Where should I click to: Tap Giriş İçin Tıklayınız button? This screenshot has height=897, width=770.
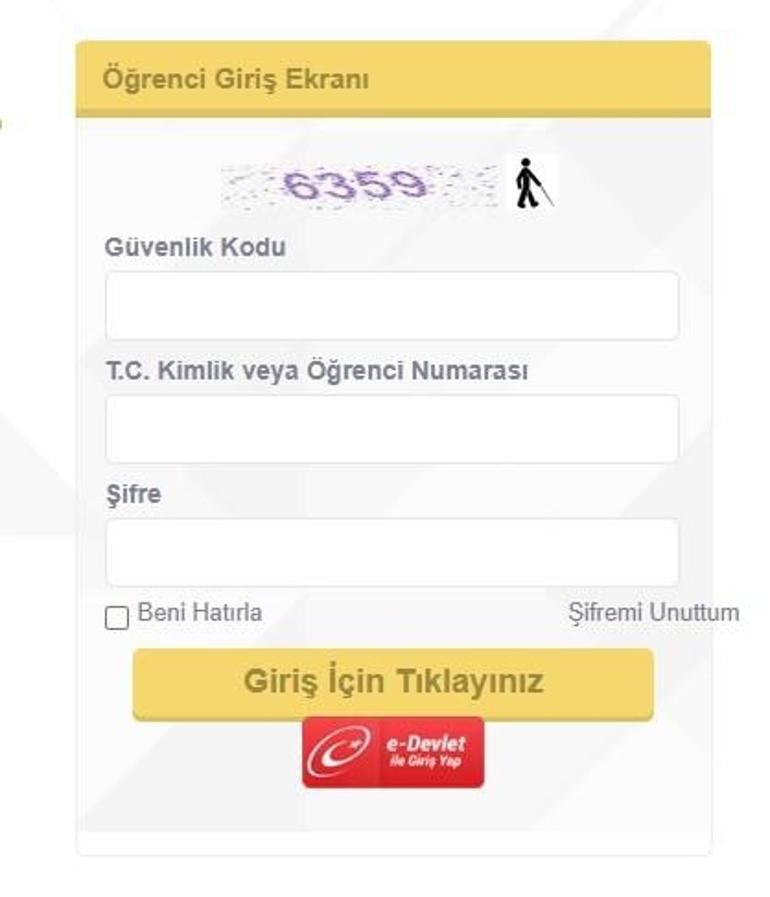click(x=393, y=683)
